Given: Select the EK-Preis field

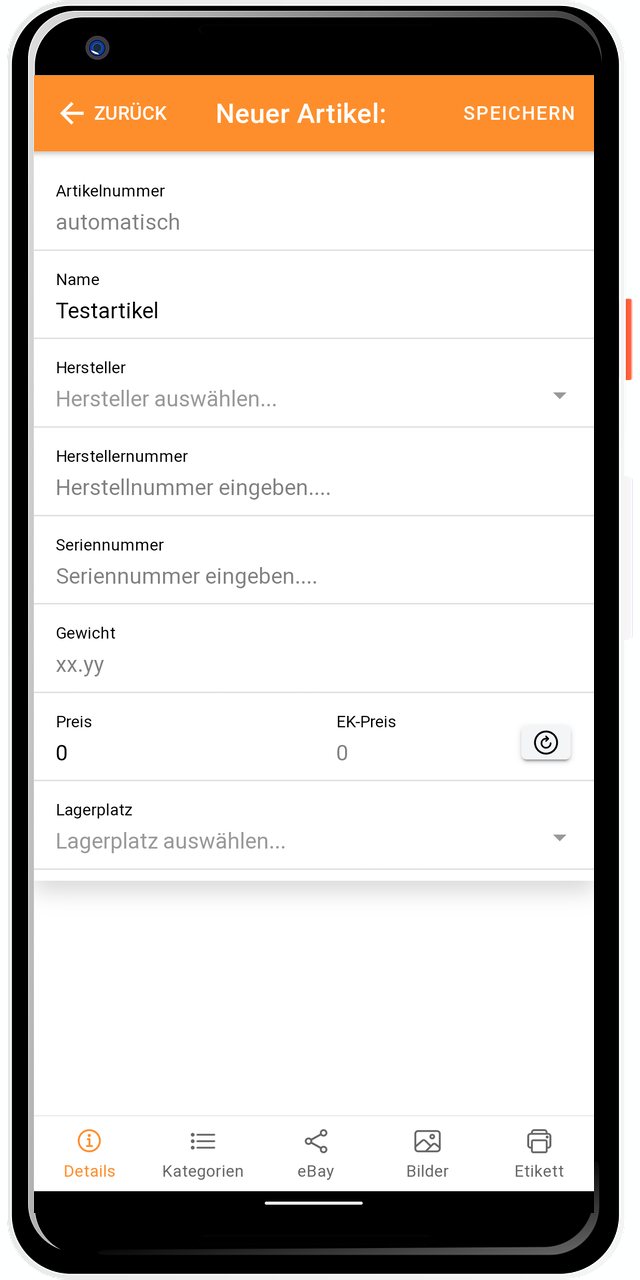Looking at the screenshot, I should 420,753.
